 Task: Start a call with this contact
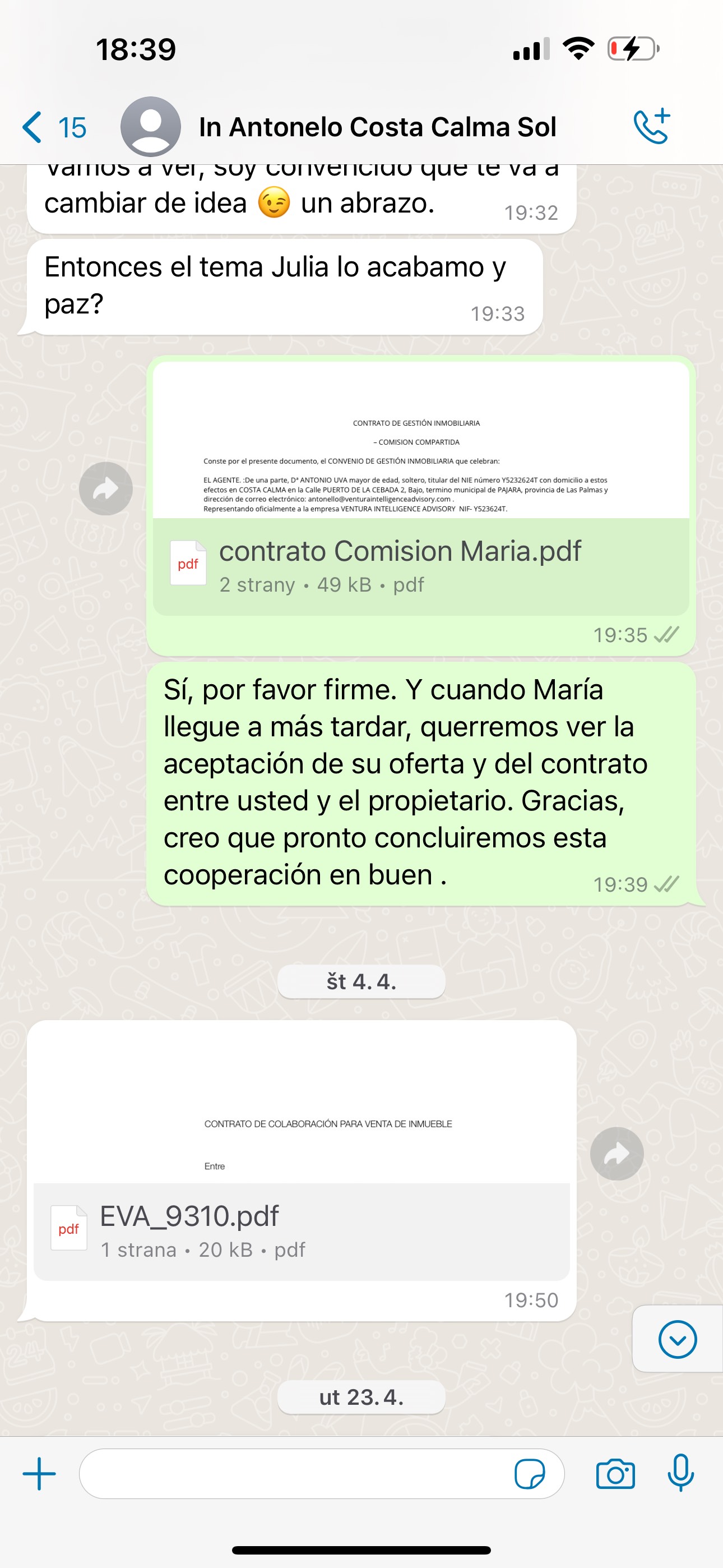tap(652, 127)
